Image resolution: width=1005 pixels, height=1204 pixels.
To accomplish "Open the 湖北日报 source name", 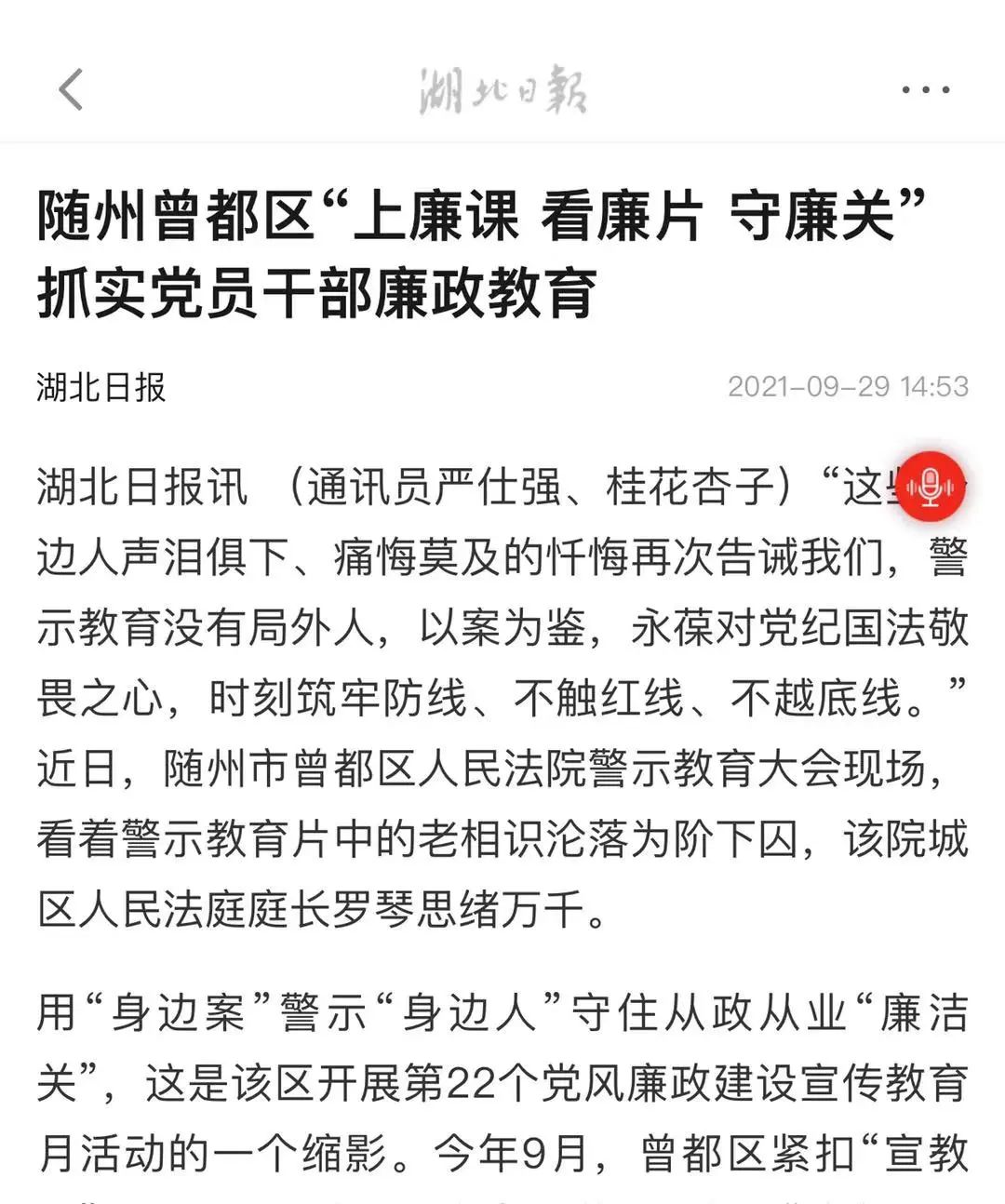I will tap(100, 386).
